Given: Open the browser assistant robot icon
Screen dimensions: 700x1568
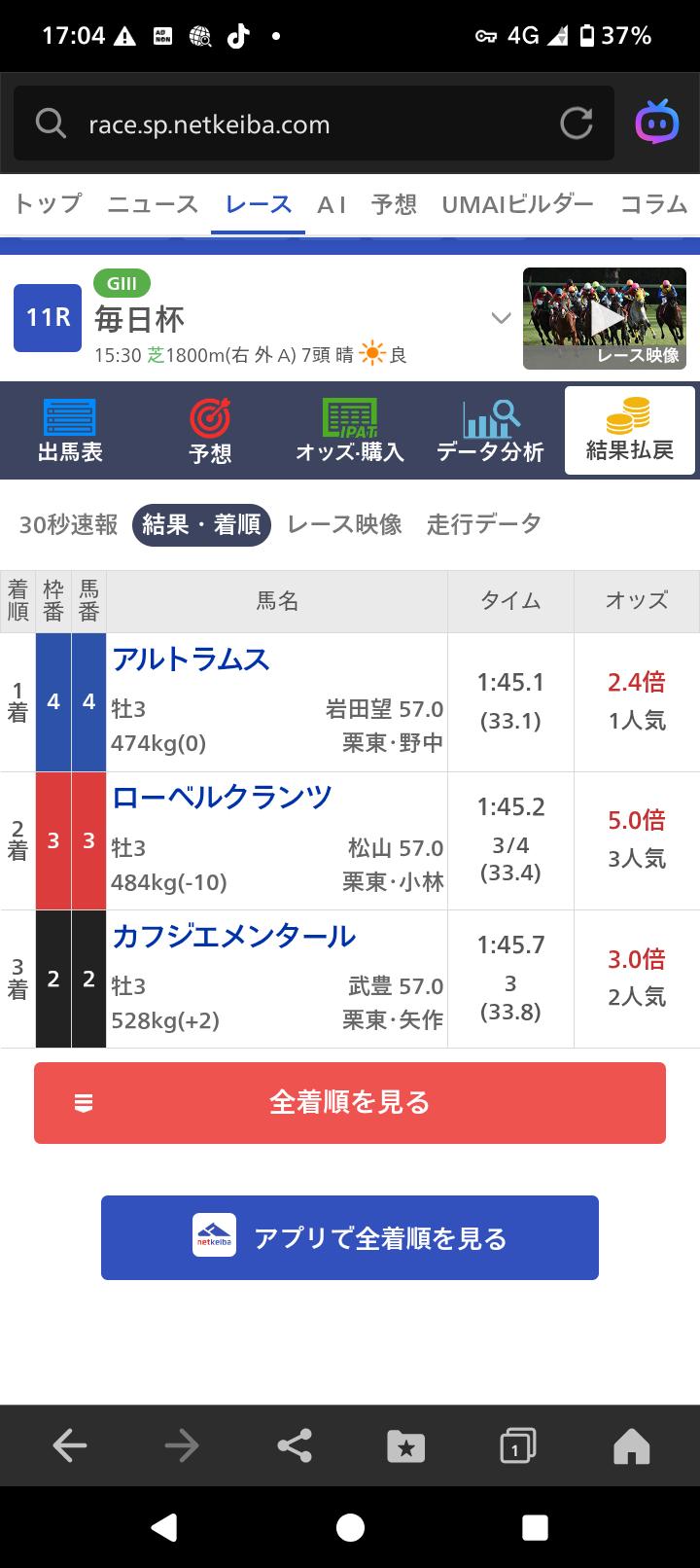Looking at the screenshot, I should pos(656,124).
